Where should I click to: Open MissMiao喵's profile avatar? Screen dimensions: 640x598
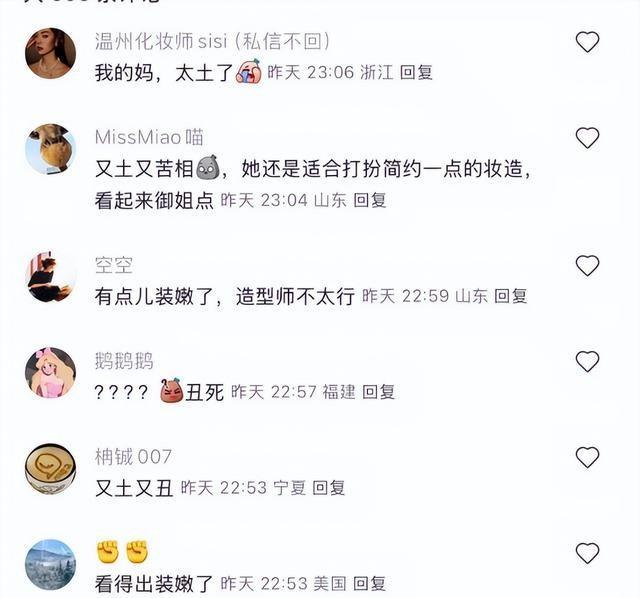pyautogui.click(x=50, y=149)
